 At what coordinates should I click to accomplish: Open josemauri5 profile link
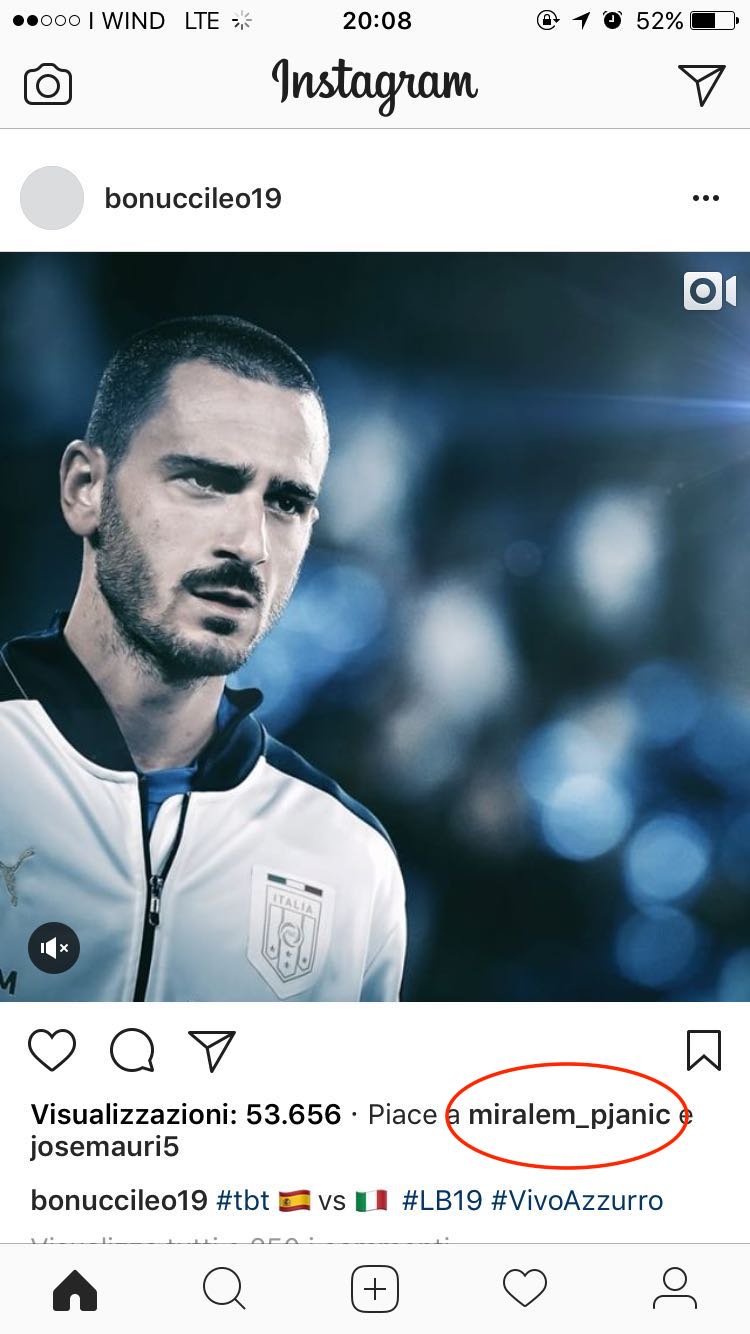[105, 1146]
